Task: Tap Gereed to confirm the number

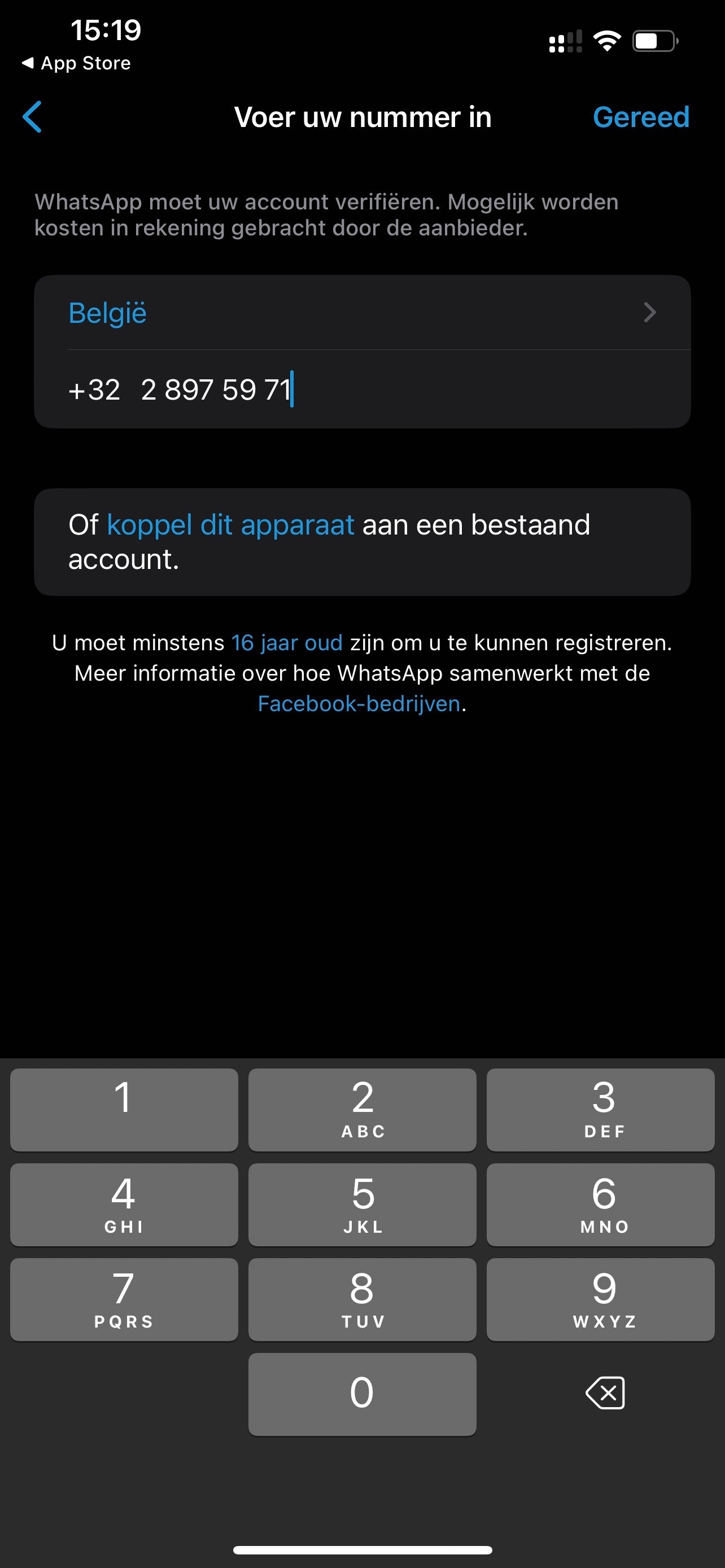Action: click(640, 117)
